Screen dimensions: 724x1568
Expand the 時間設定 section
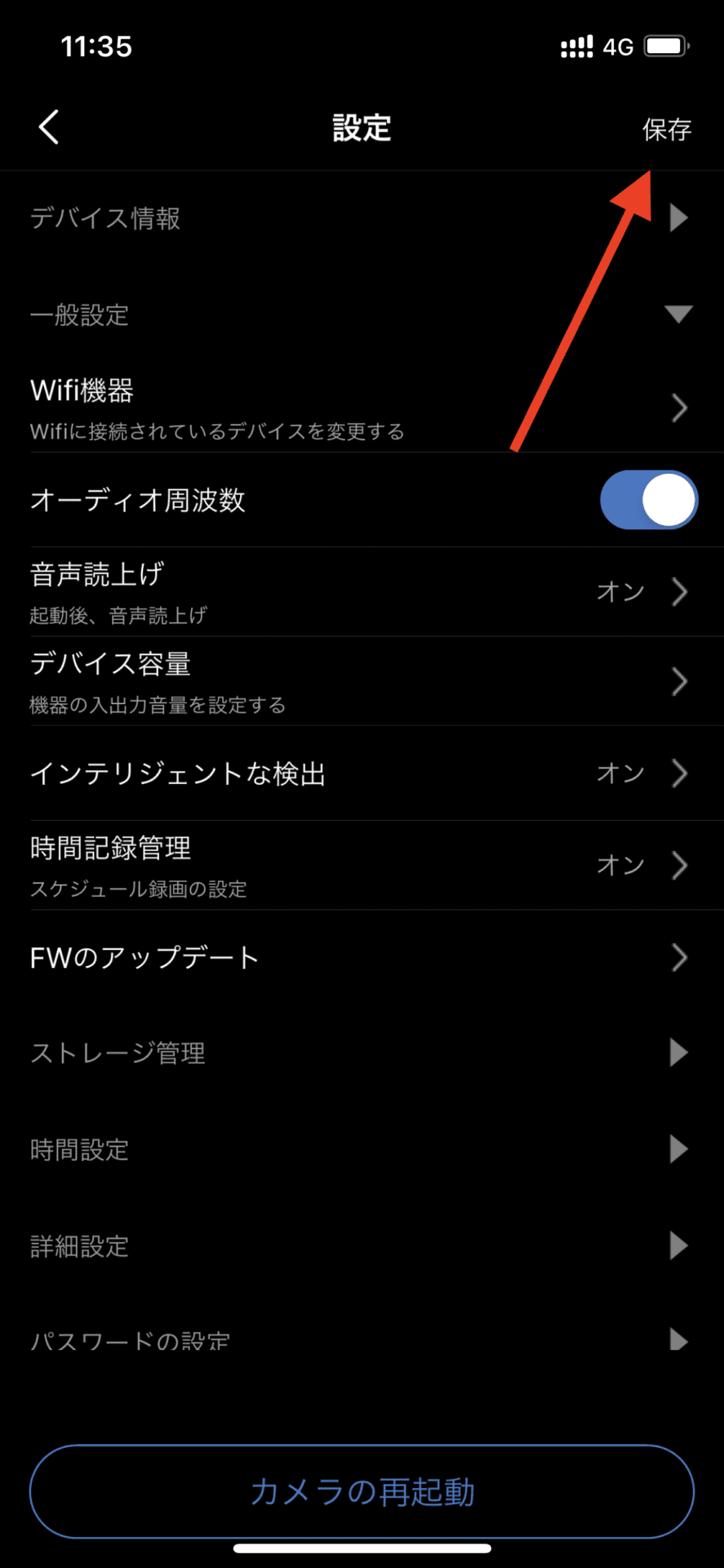pyautogui.click(x=362, y=1149)
